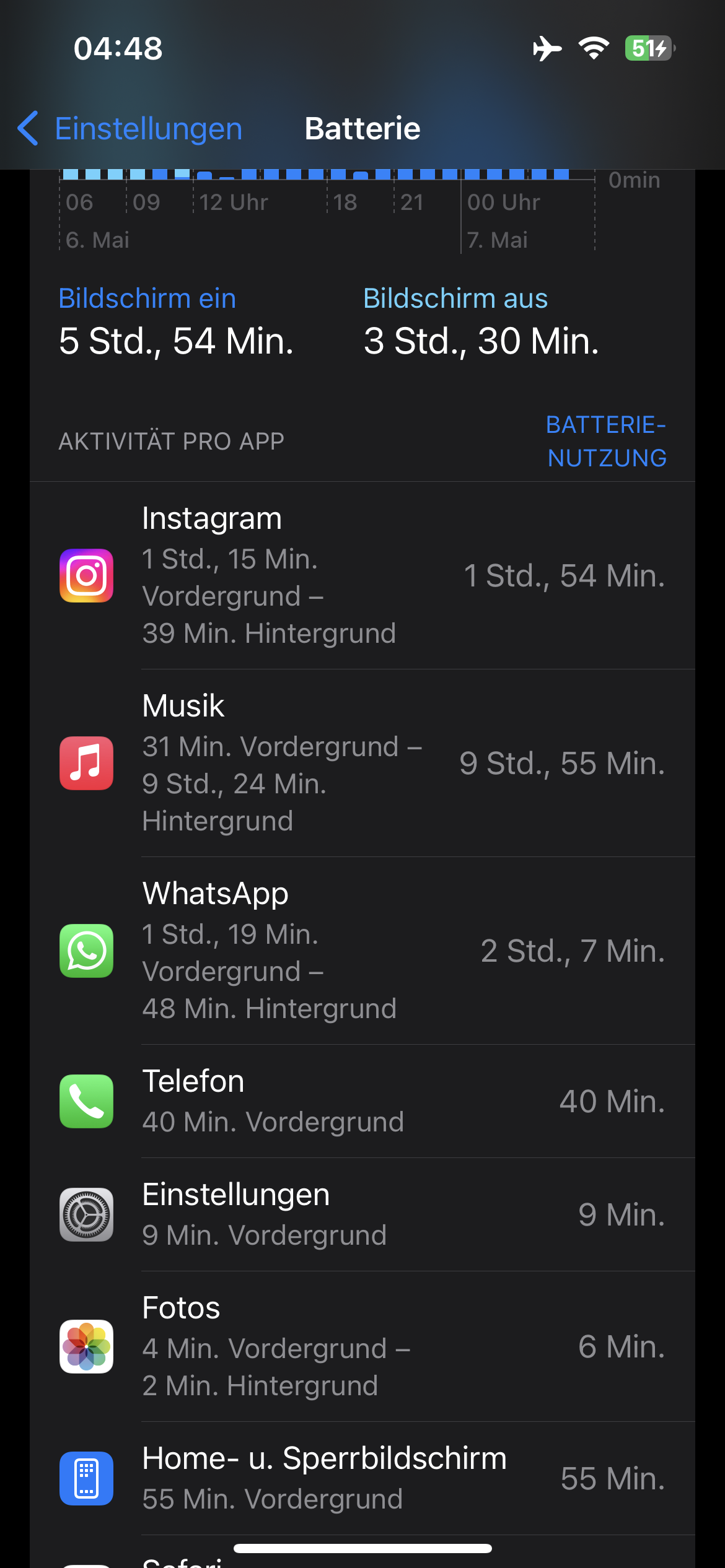
Task: Go back to Einstellungen
Action: coord(130,129)
